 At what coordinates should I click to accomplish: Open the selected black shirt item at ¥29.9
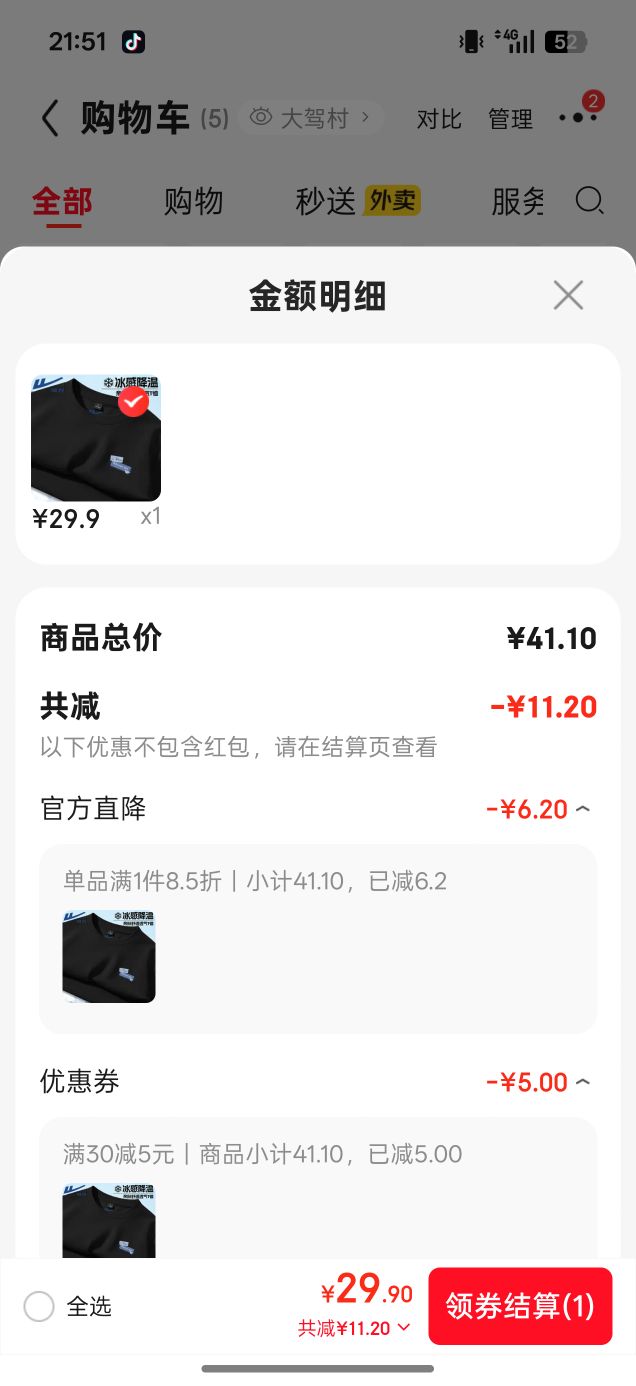click(96, 438)
